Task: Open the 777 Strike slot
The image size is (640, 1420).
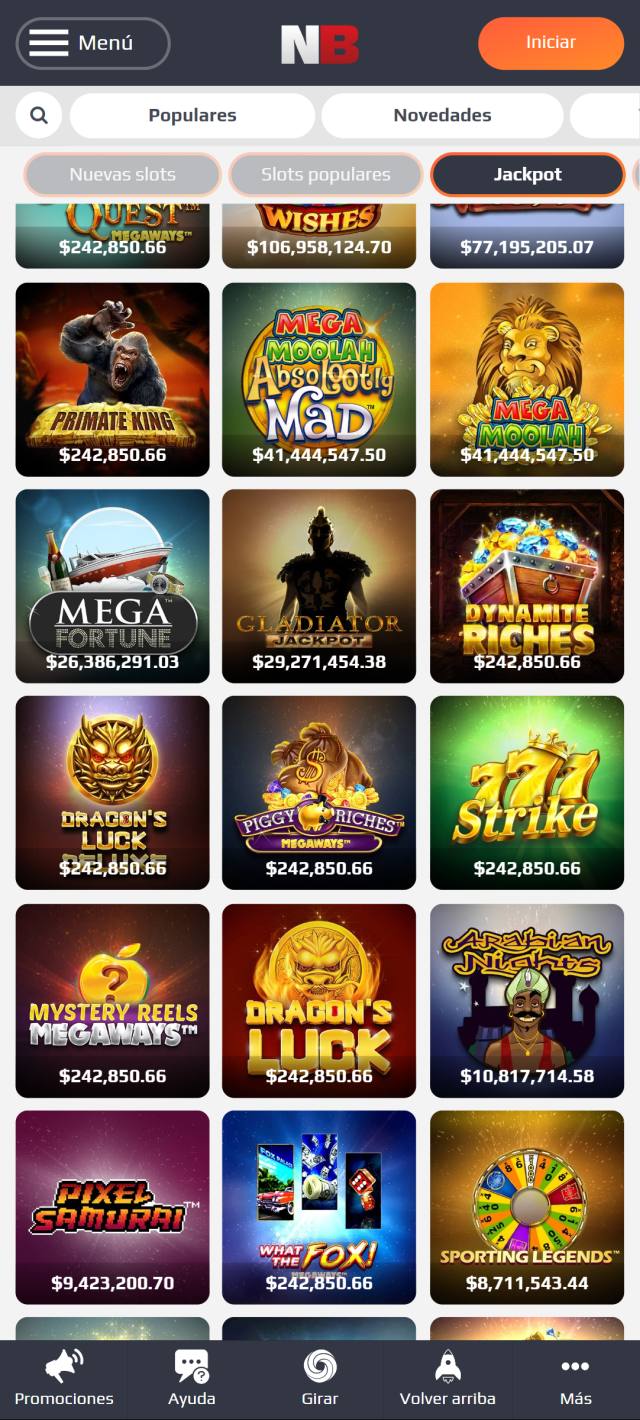Action: [x=527, y=792]
